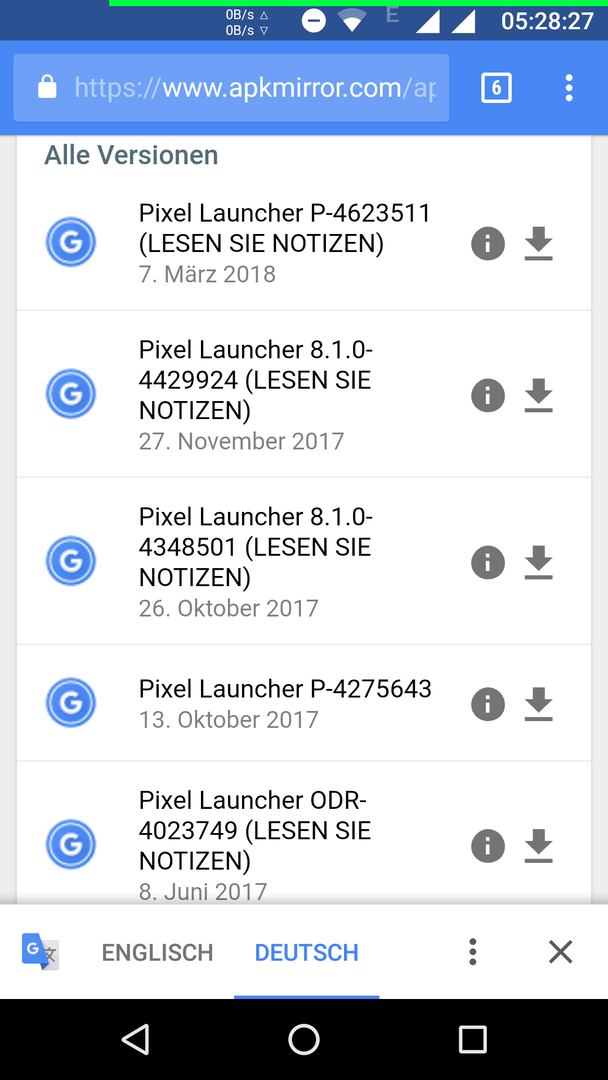Viewport: 608px width, 1080px height.
Task: Switch translation to Englisch
Action: (158, 953)
